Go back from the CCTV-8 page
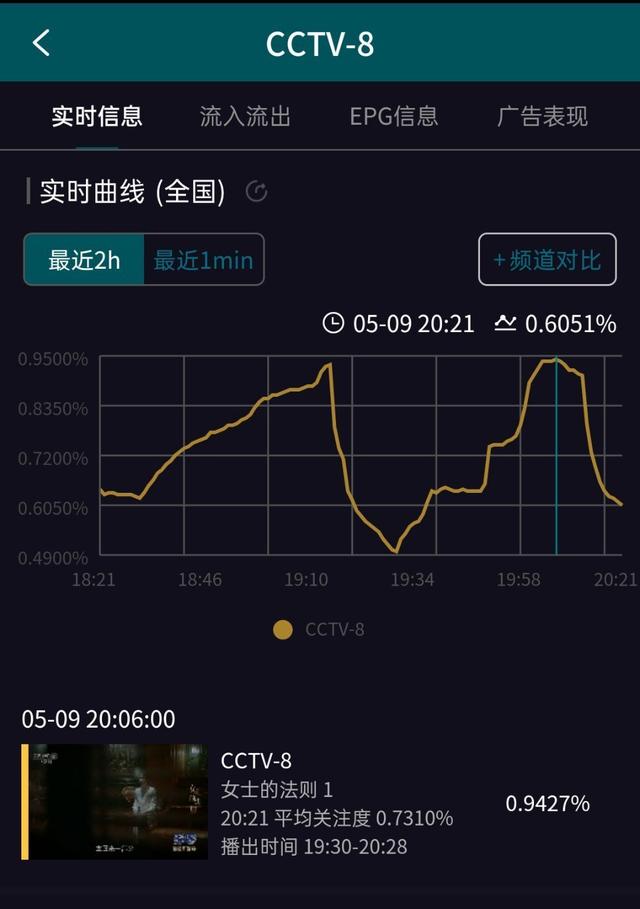640x909 pixels. pos(41,43)
